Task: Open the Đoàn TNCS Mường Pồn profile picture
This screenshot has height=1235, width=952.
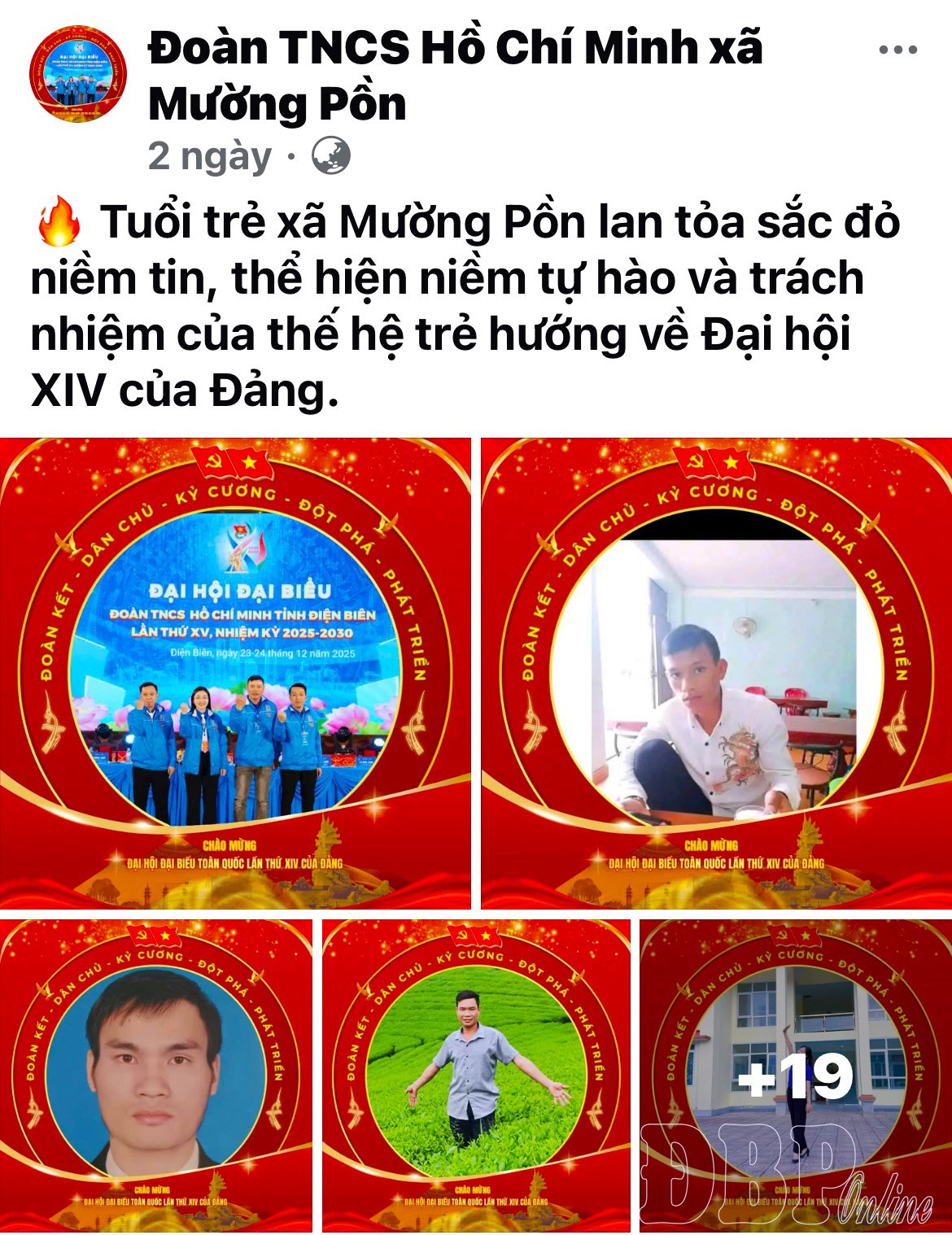Action: coord(78,75)
